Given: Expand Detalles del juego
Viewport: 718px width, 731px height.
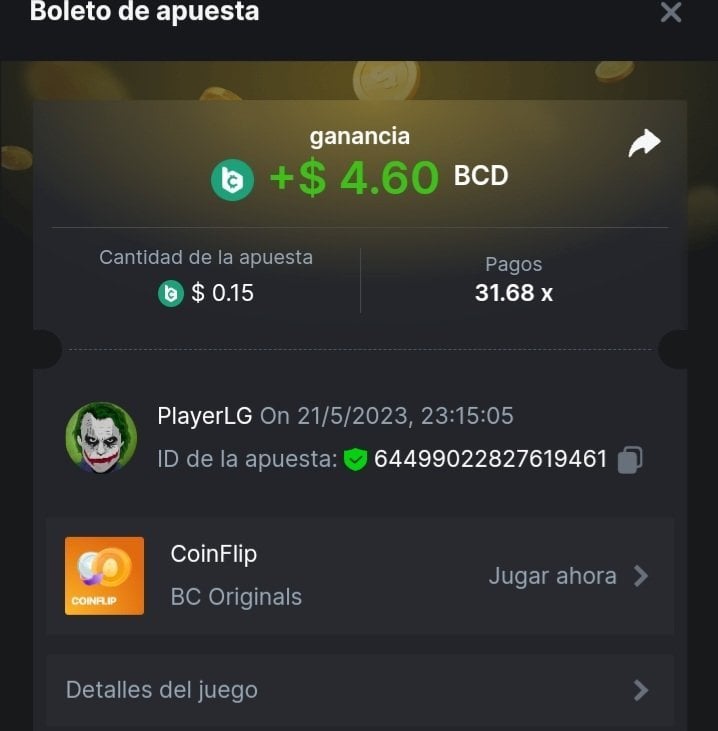Looking at the screenshot, I should [x=359, y=690].
